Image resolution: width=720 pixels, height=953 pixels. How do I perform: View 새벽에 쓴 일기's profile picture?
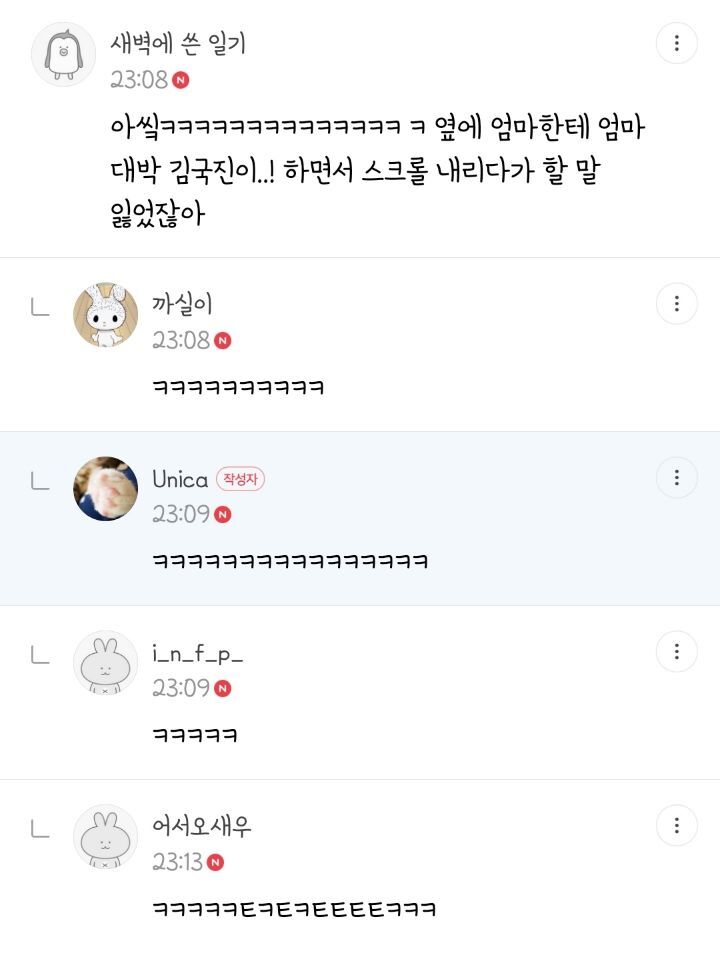(64, 53)
